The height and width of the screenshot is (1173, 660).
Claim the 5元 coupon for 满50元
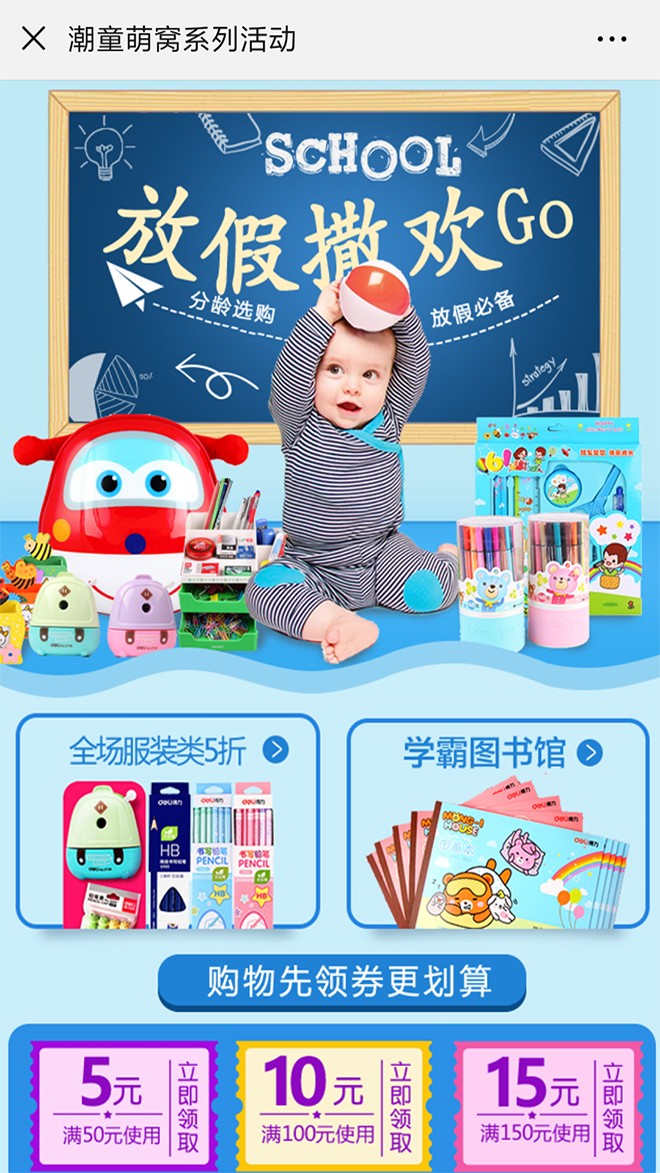[x=188, y=1107]
